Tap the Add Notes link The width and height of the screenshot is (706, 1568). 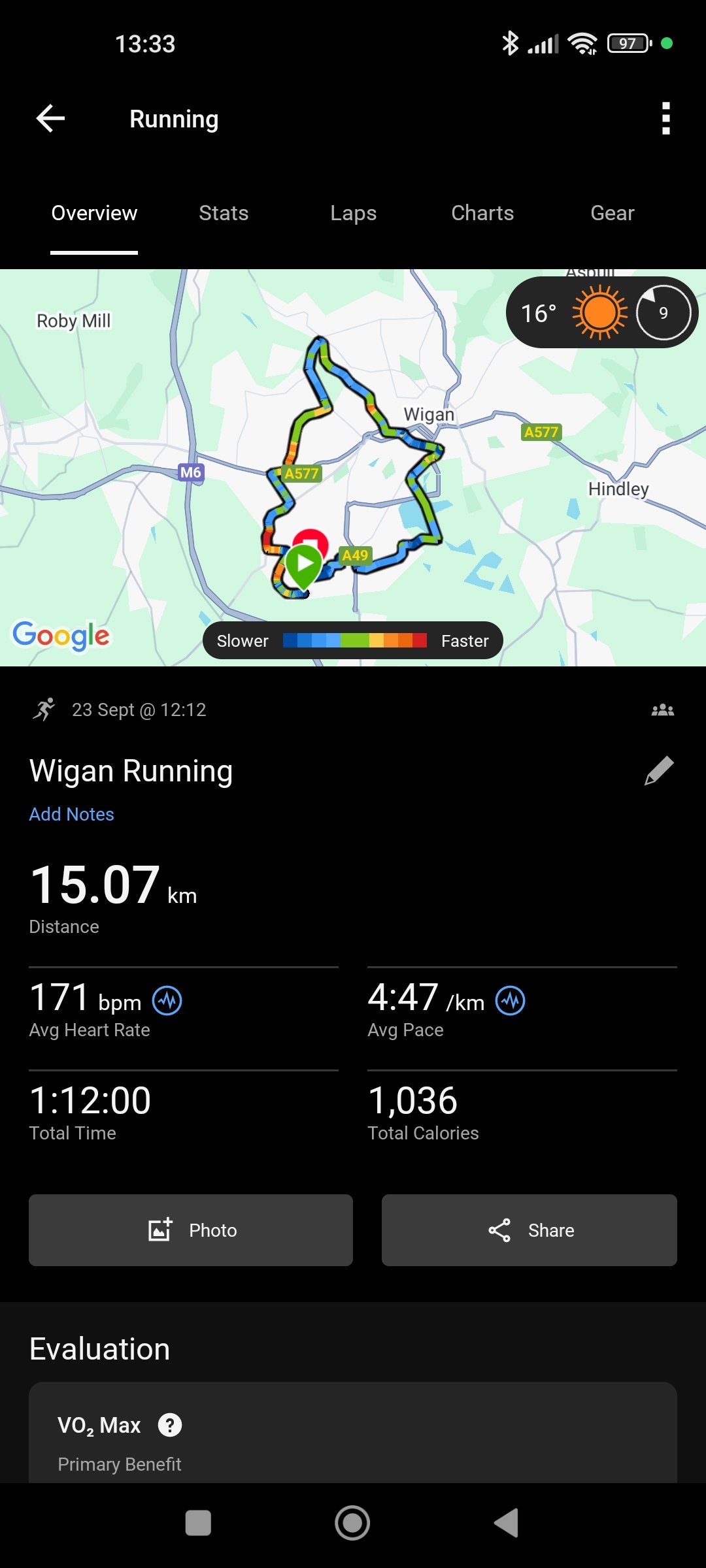(72, 814)
